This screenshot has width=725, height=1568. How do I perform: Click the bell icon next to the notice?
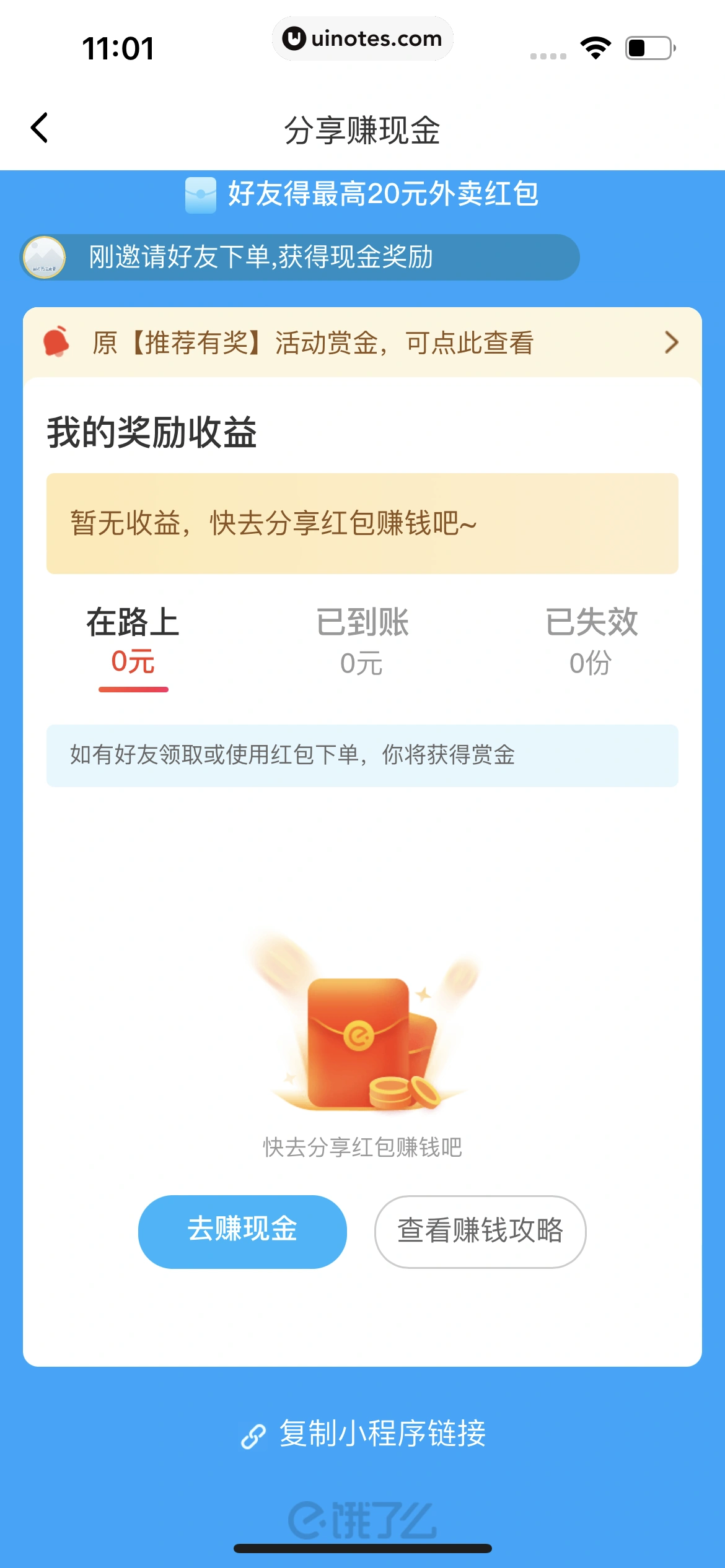[x=56, y=342]
